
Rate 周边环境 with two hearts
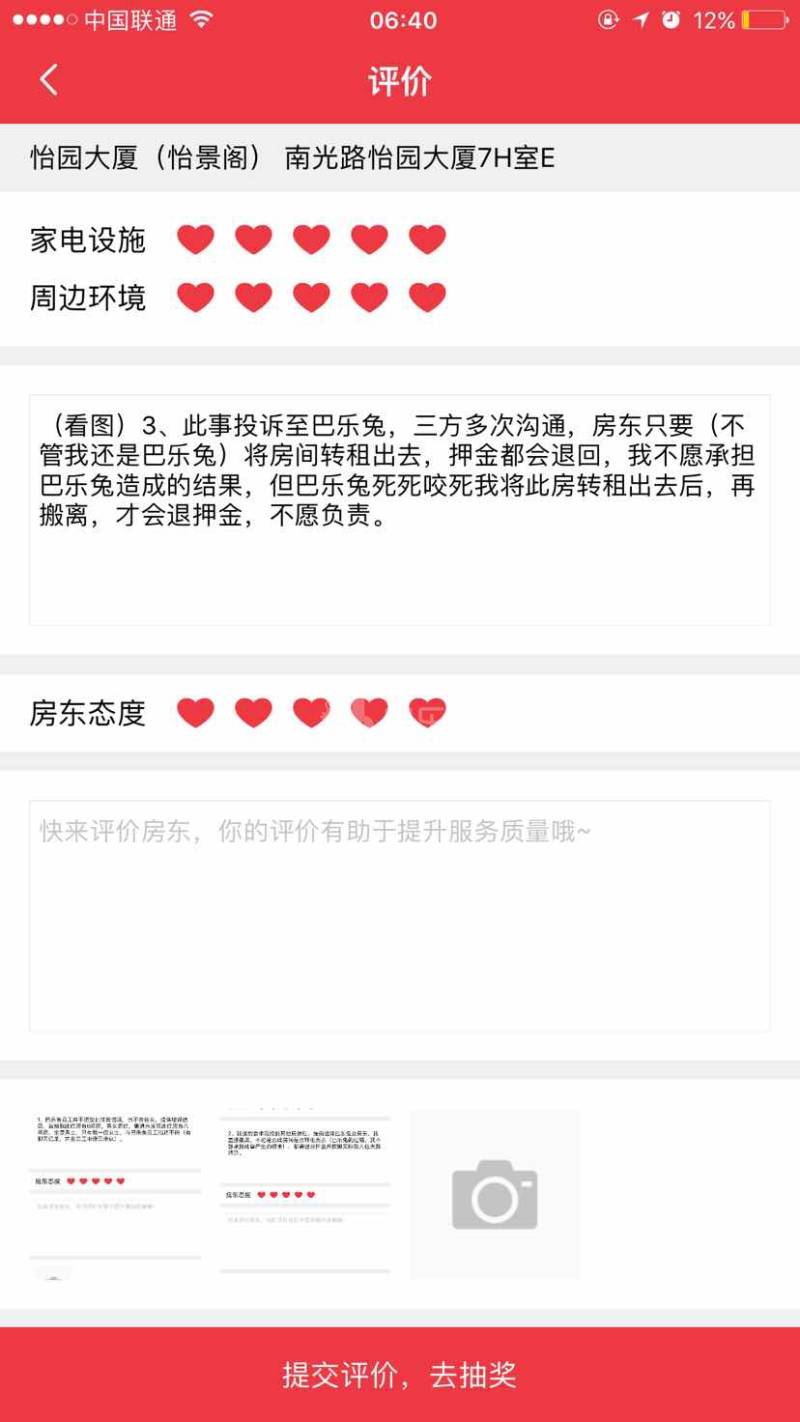(x=253, y=298)
